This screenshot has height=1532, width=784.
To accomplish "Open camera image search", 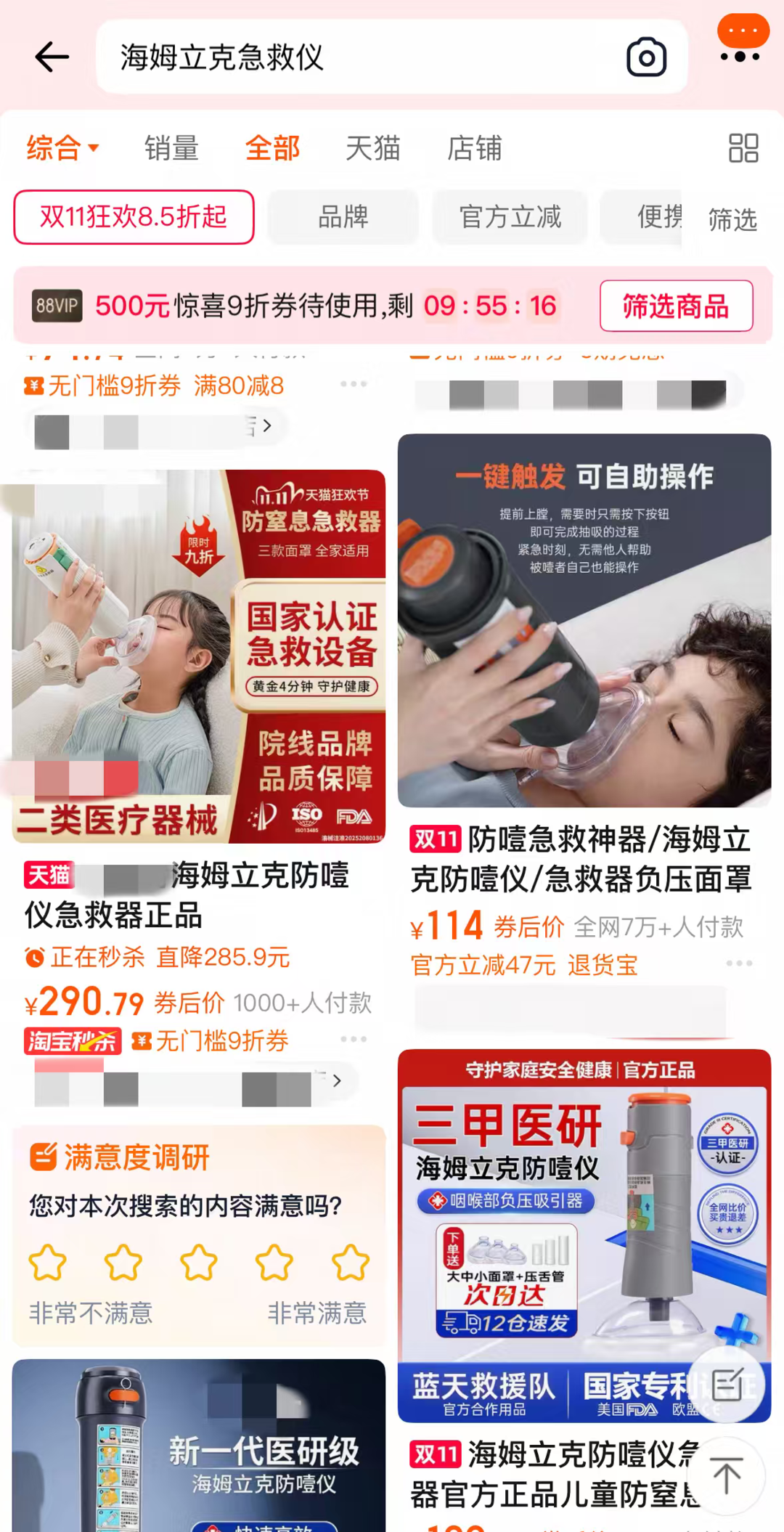I will point(646,57).
